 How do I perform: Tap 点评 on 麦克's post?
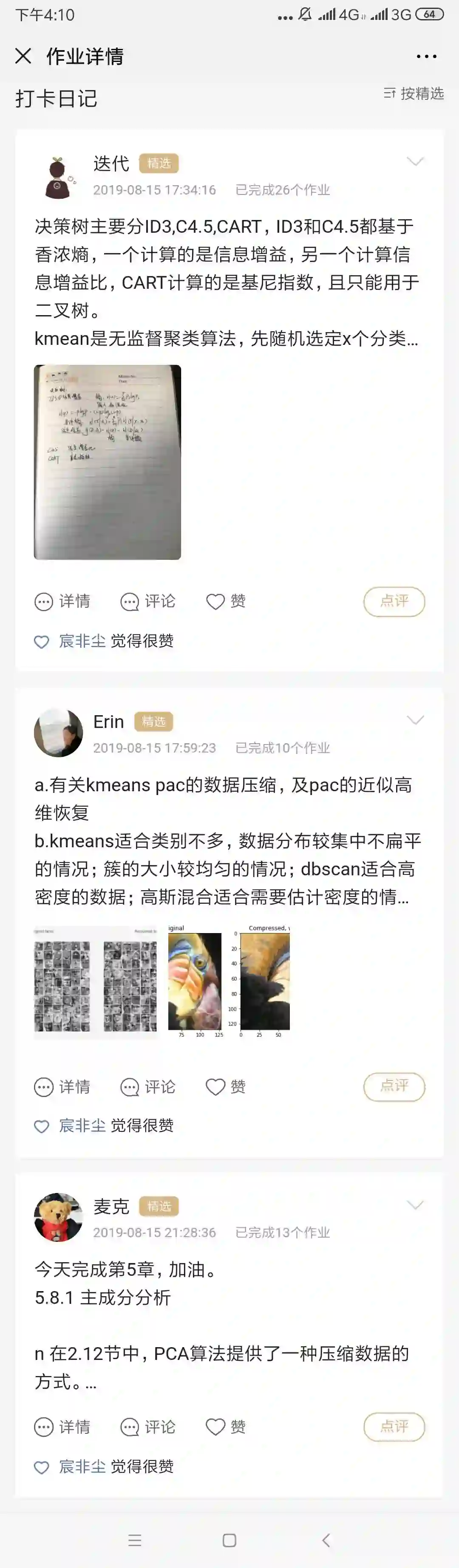[394, 1427]
